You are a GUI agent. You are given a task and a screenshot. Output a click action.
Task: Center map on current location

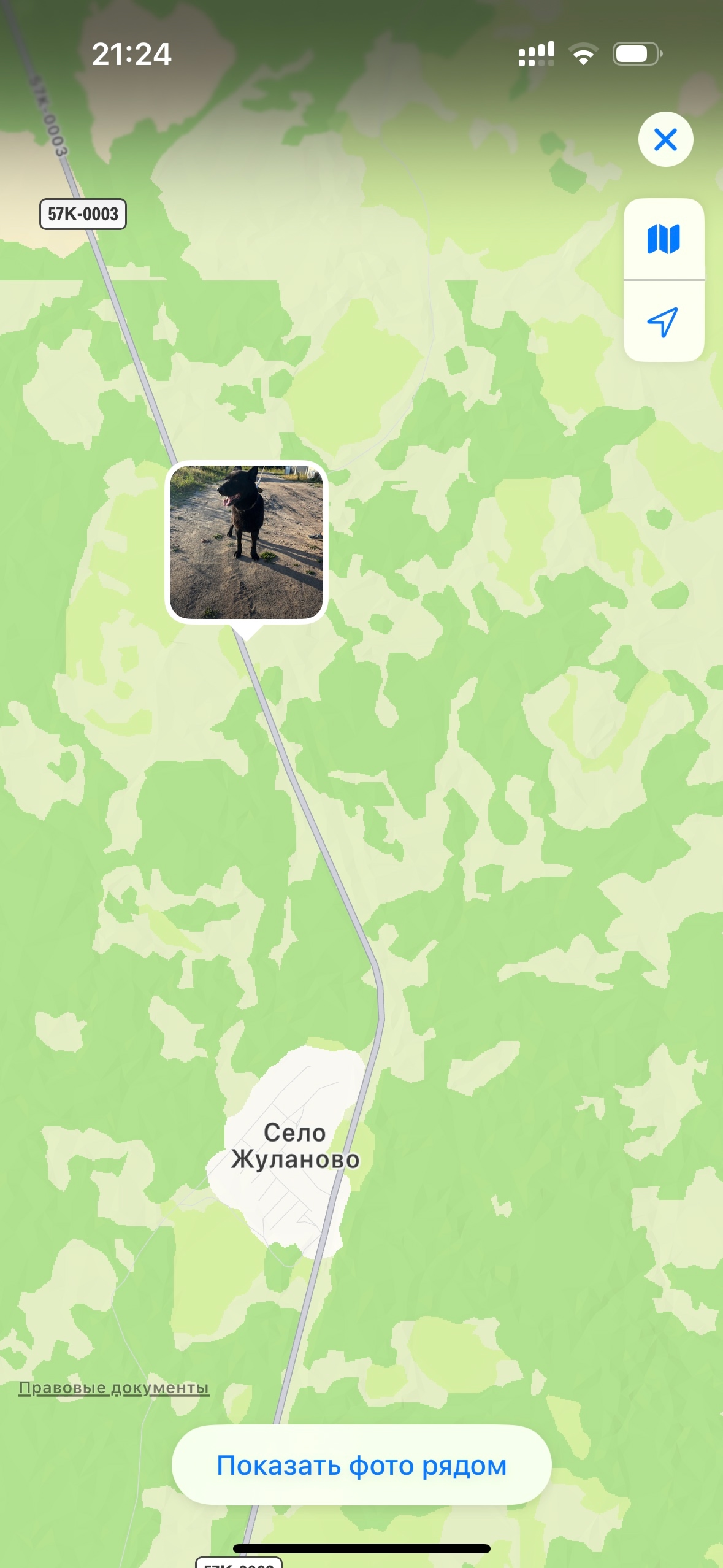664,321
